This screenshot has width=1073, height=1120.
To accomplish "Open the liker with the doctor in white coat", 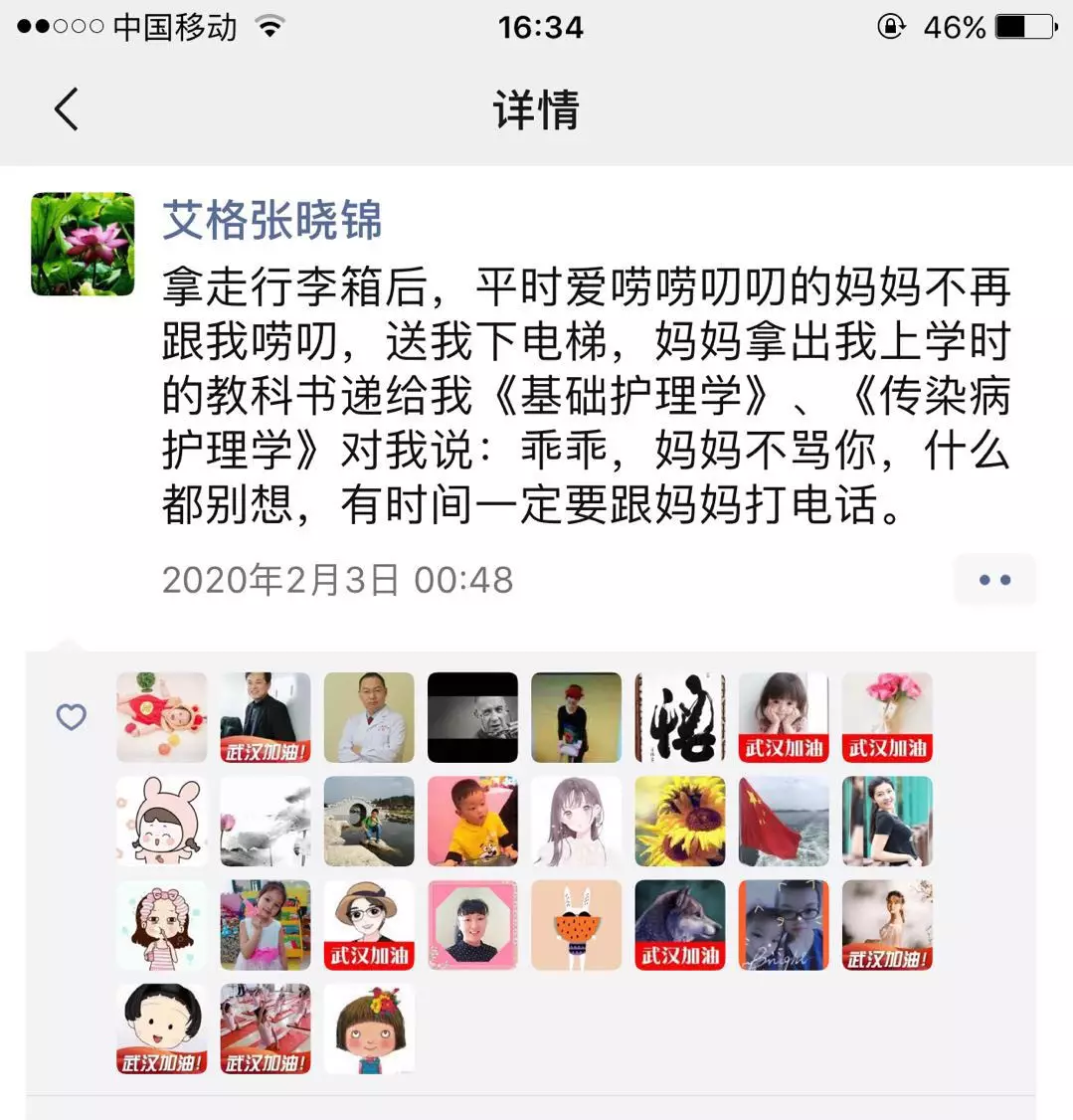I will (369, 717).
